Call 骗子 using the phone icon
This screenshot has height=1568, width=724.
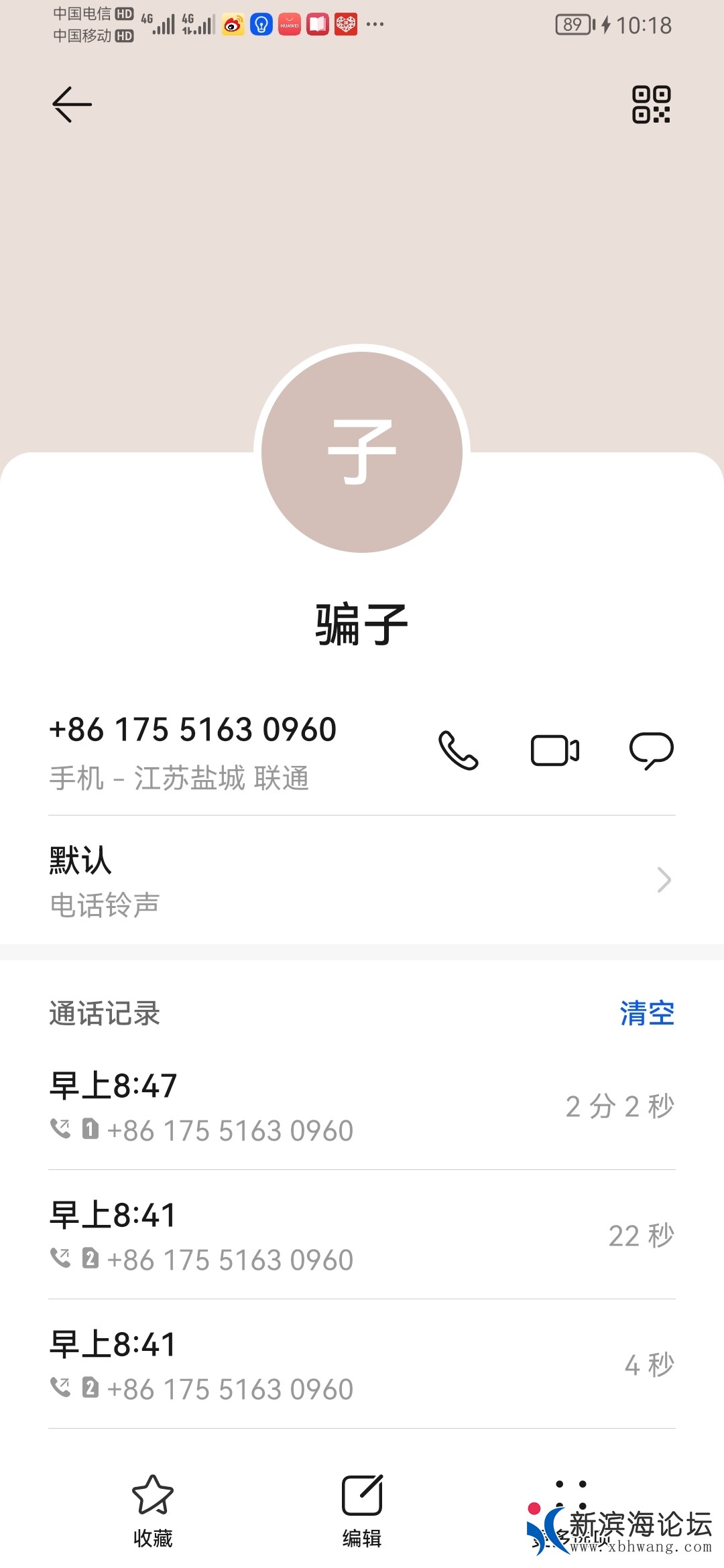pyautogui.click(x=459, y=750)
